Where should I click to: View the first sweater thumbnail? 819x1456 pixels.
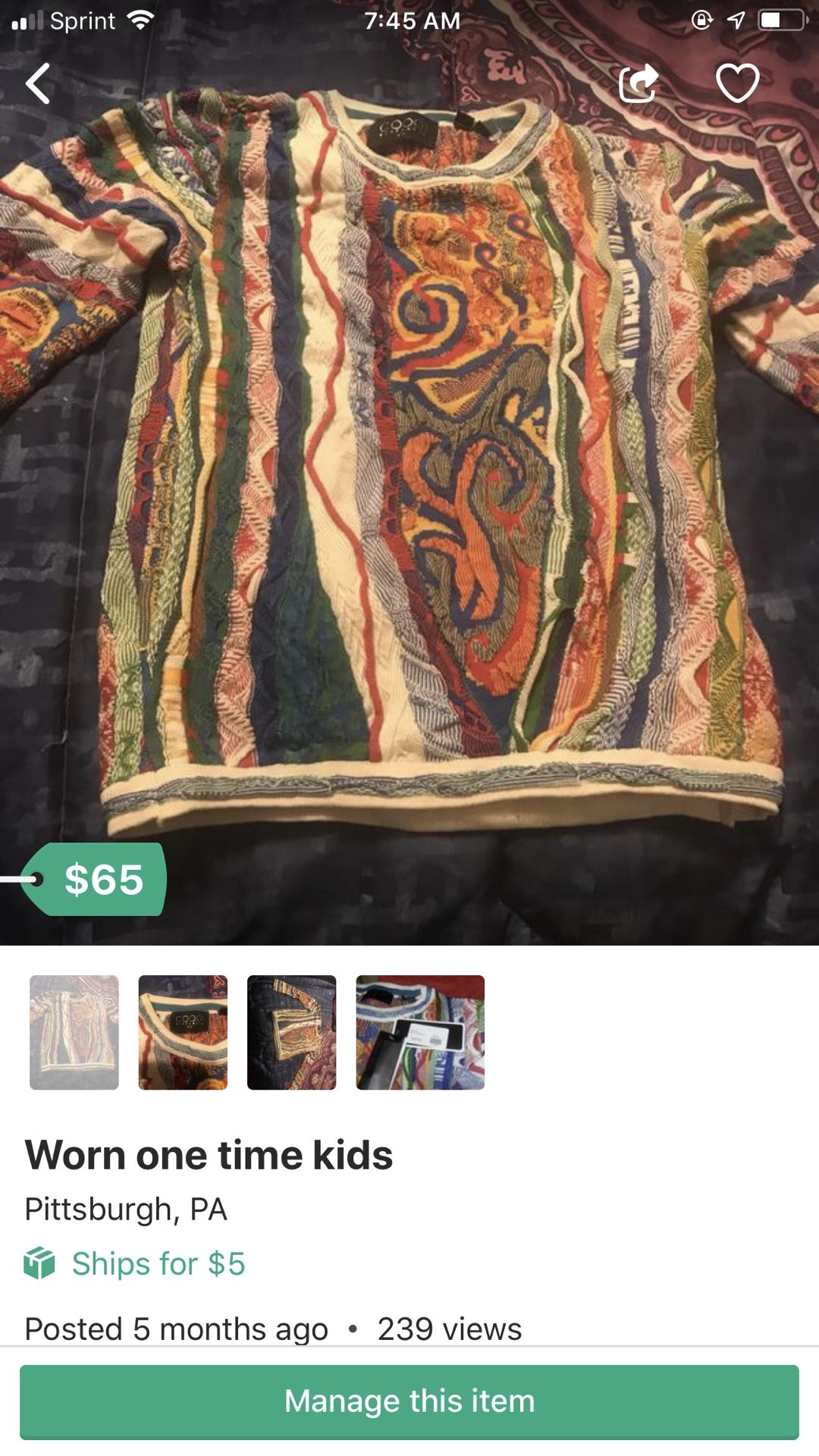(x=74, y=1032)
